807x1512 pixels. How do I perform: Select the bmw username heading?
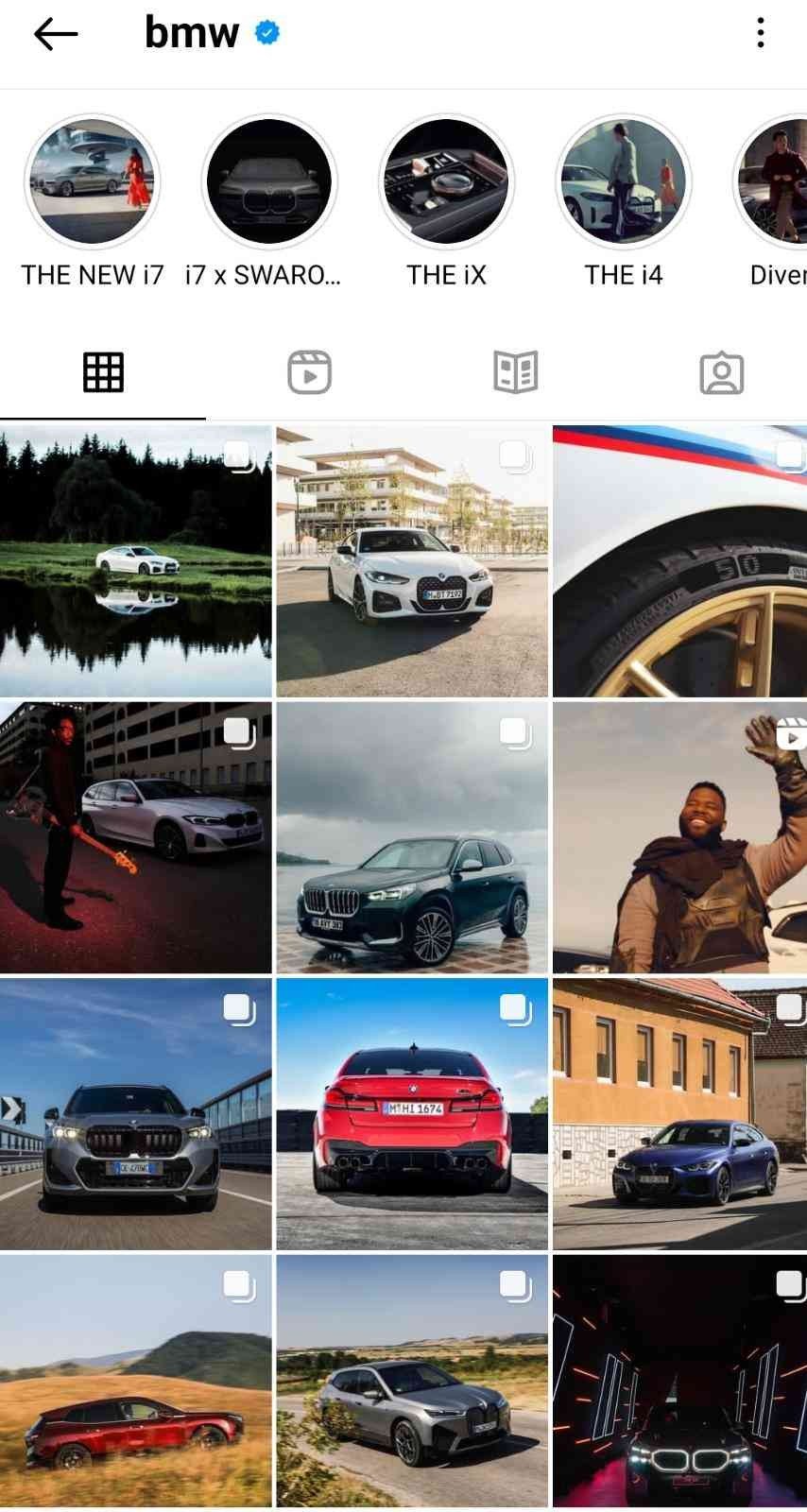click(192, 31)
